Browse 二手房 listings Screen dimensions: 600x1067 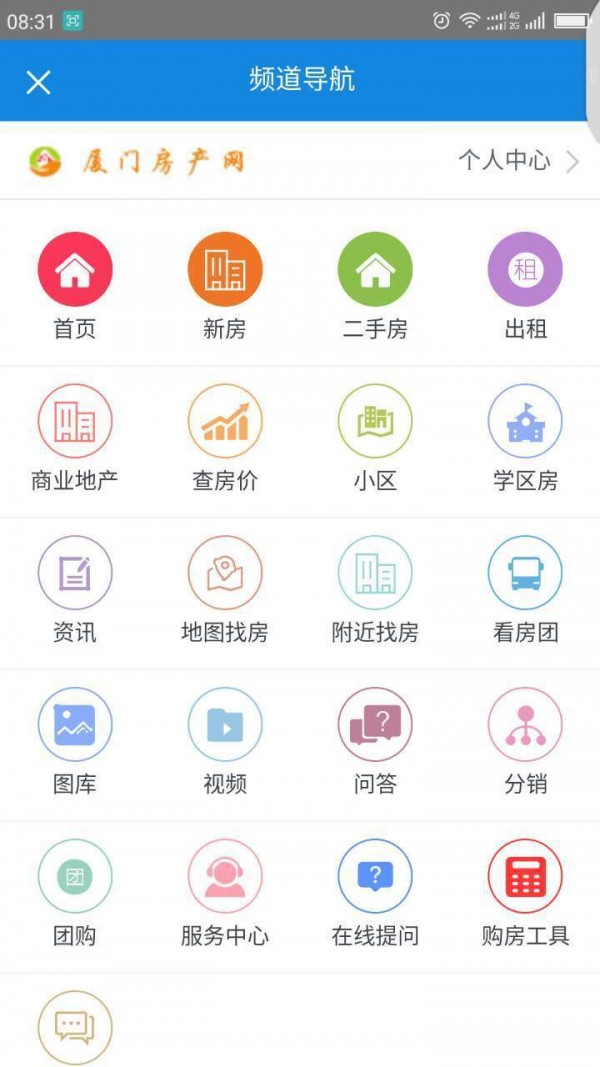click(375, 270)
